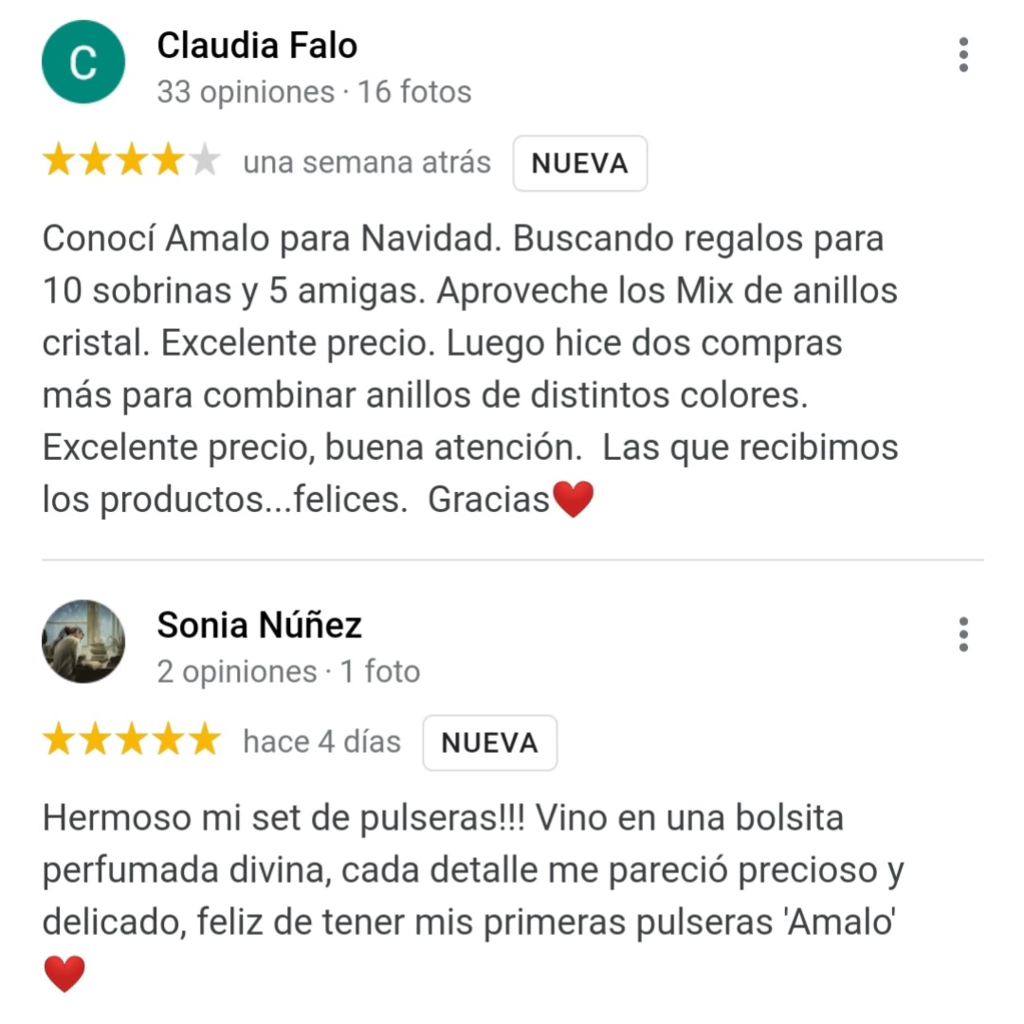Open overflow menu on Sonia Núñez's review
Image resolution: width=1024 pixels, height=1024 pixels.
[x=963, y=634]
